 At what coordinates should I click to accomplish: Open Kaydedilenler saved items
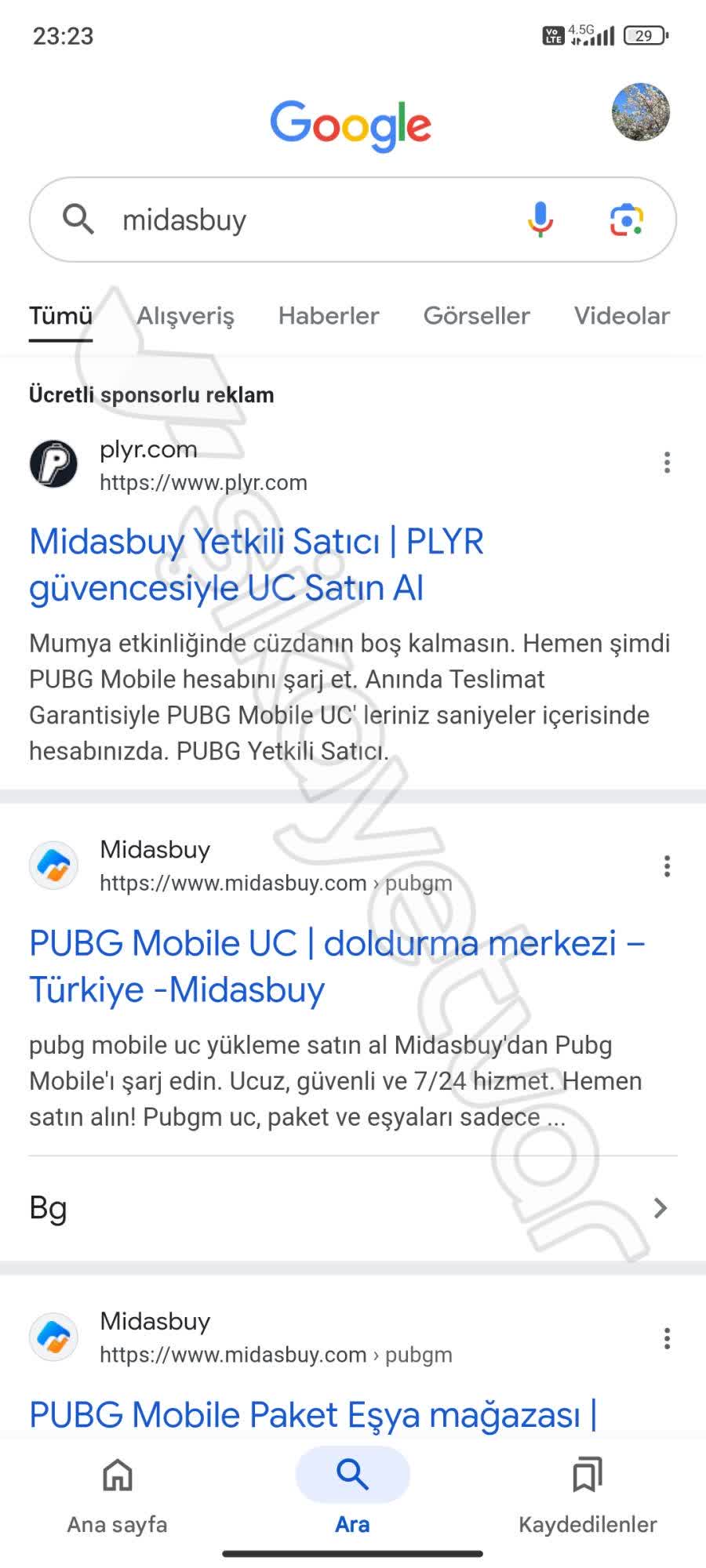tap(588, 1494)
